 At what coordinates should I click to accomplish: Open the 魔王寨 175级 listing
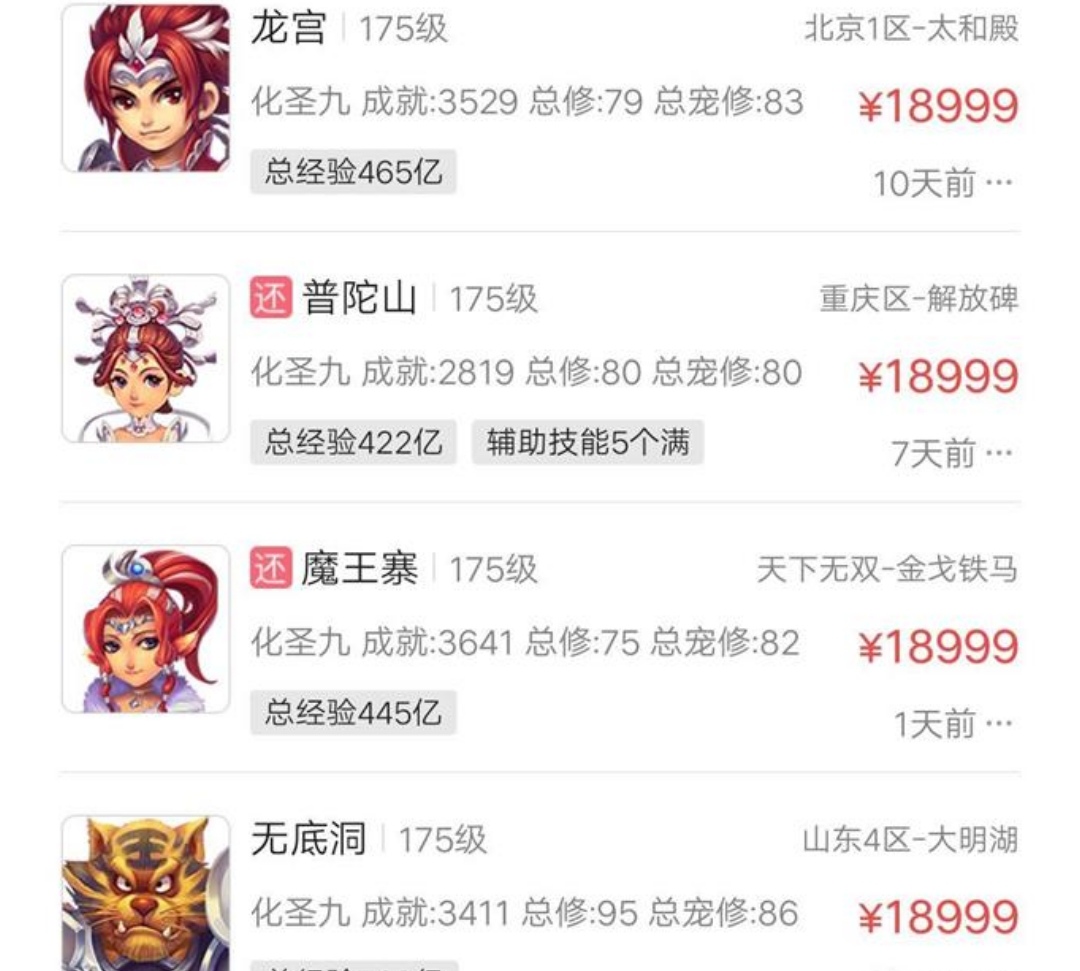pos(540,642)
